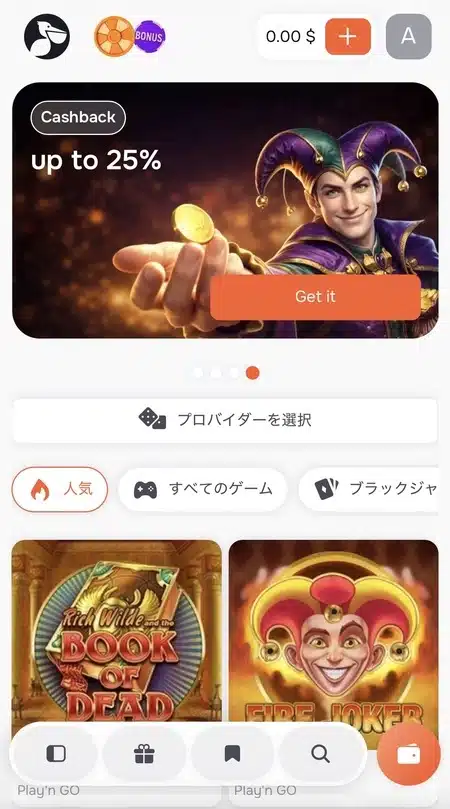
Task: Open the orange fortune wheel icon
Action: click(x=114, y=37)
